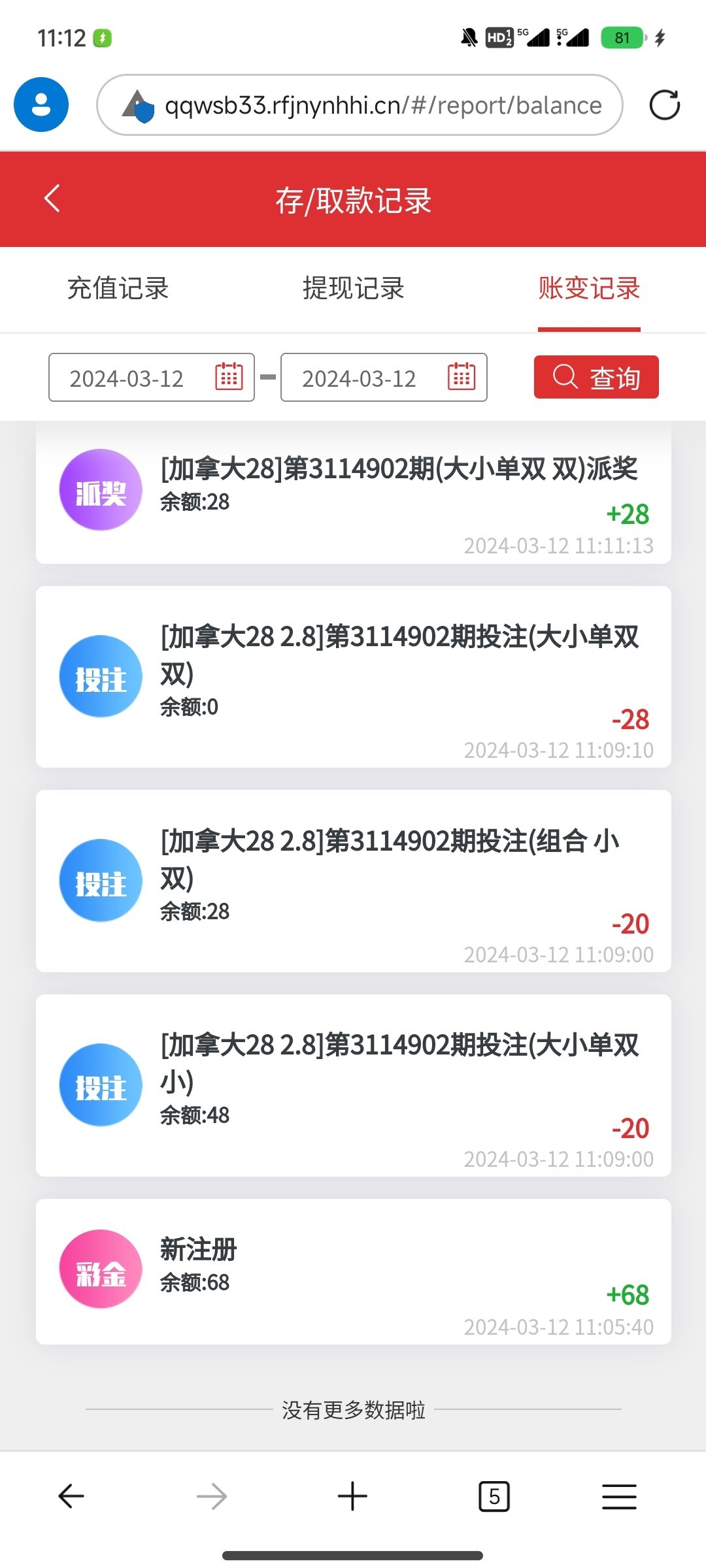Switch to the 提现记录 tab
This screenshot has height=1568, width=706.
(x=354, y=289)
